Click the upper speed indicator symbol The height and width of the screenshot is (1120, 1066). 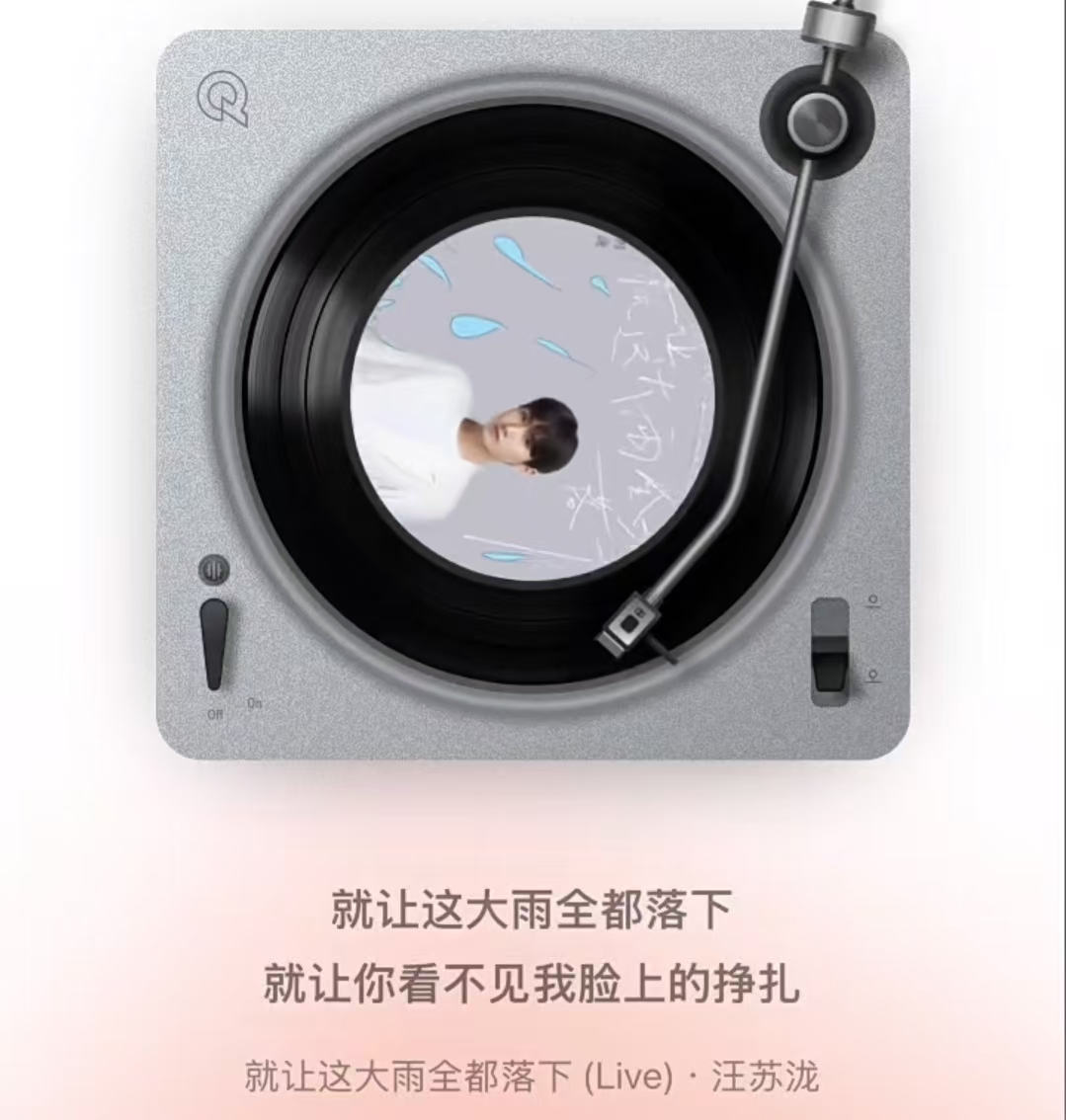click(873, 600)
